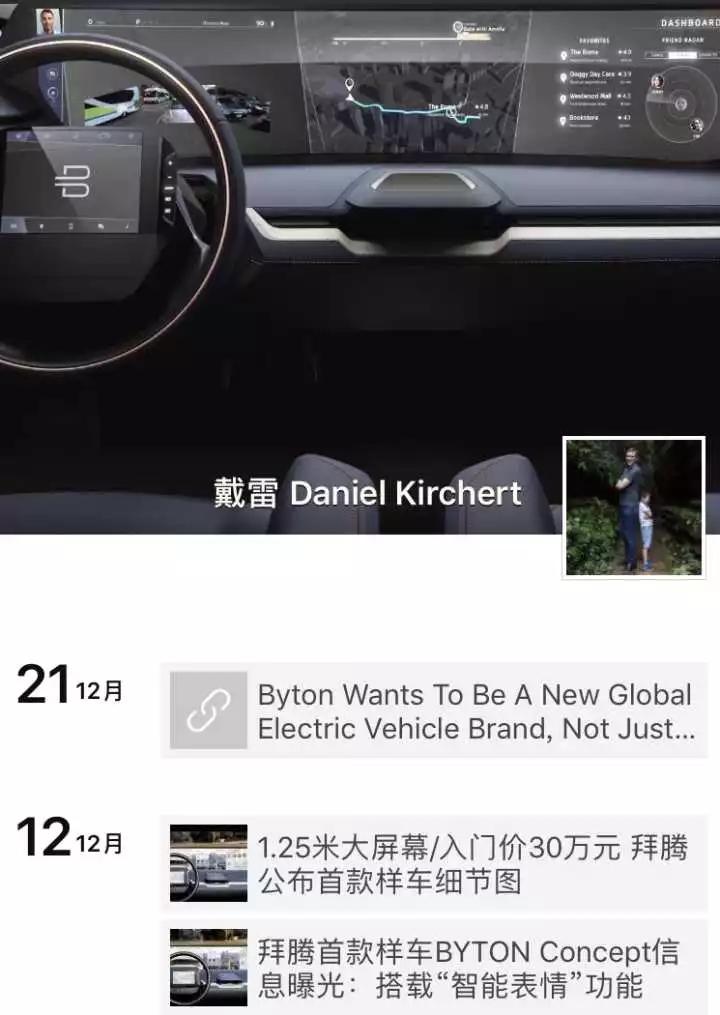This screenshot has height=1015, width=720.
Task: Open Daniel Kirchert's profile avatar
Action: (x=634, y=507)
